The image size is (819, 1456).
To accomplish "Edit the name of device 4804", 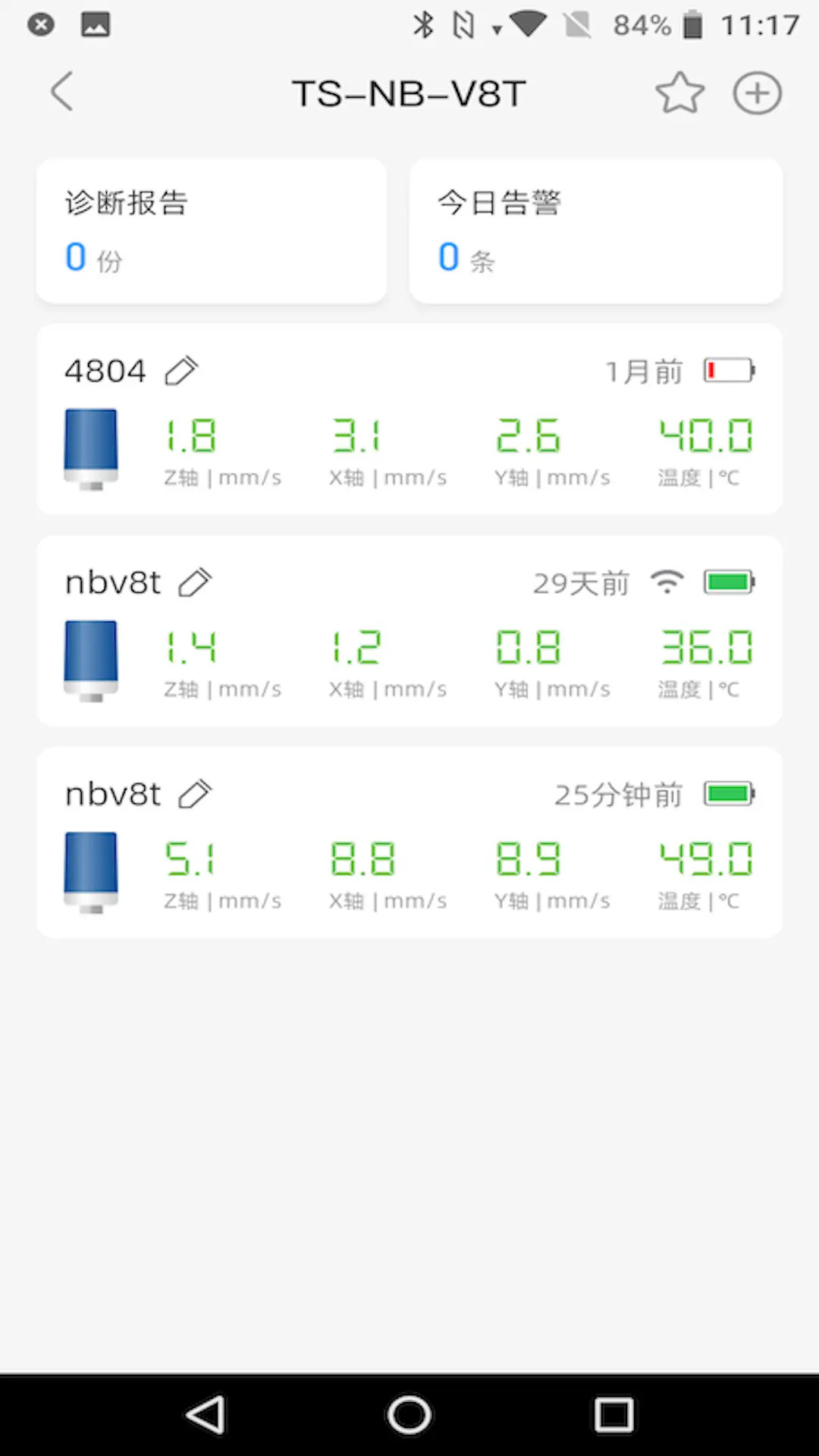I will pyautogui.click(x=181, y=370).
